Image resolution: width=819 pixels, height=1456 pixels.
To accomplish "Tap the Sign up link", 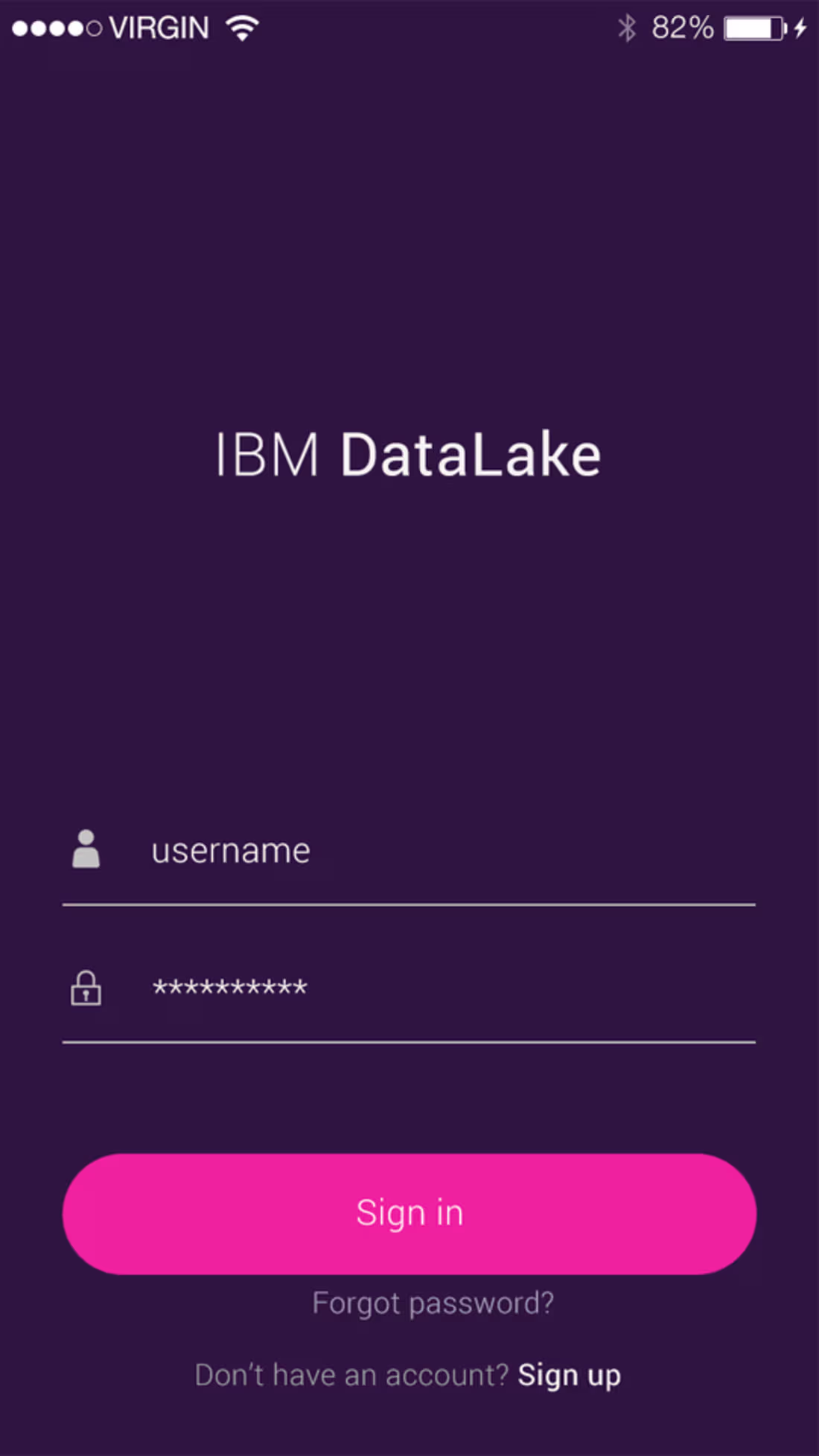I will point(570,1376).
